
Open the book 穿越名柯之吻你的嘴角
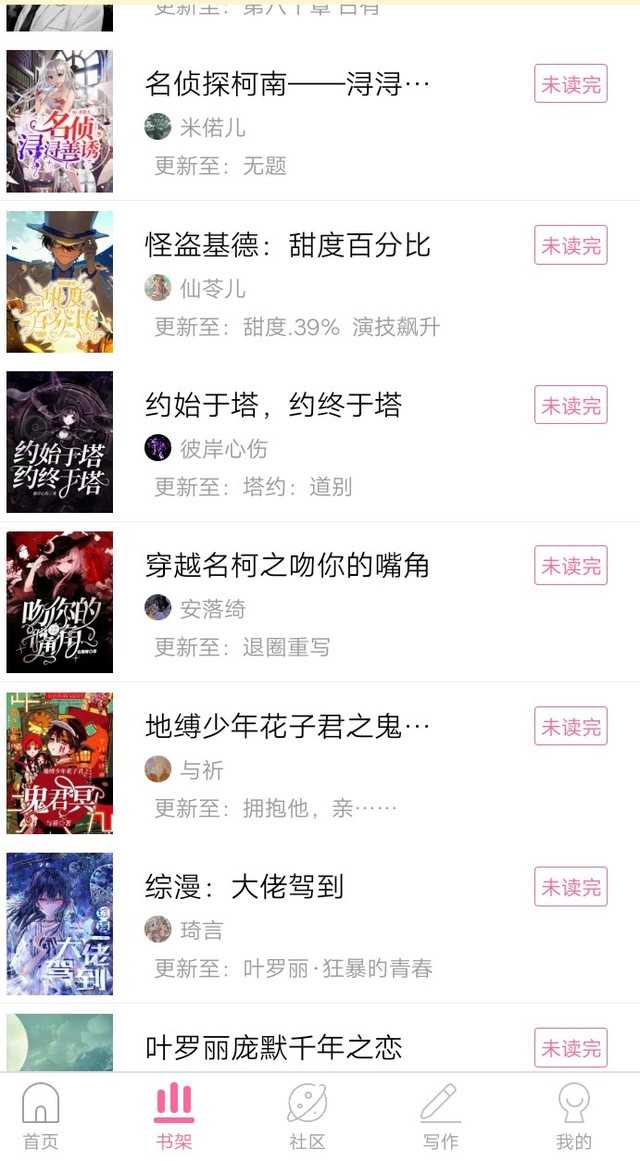pos(320,602)
